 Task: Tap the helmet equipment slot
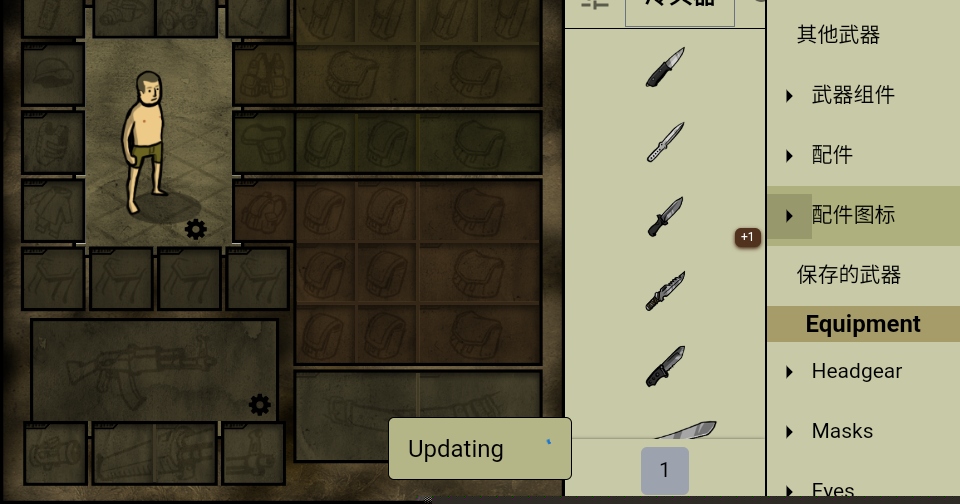(x=53, y=74)
